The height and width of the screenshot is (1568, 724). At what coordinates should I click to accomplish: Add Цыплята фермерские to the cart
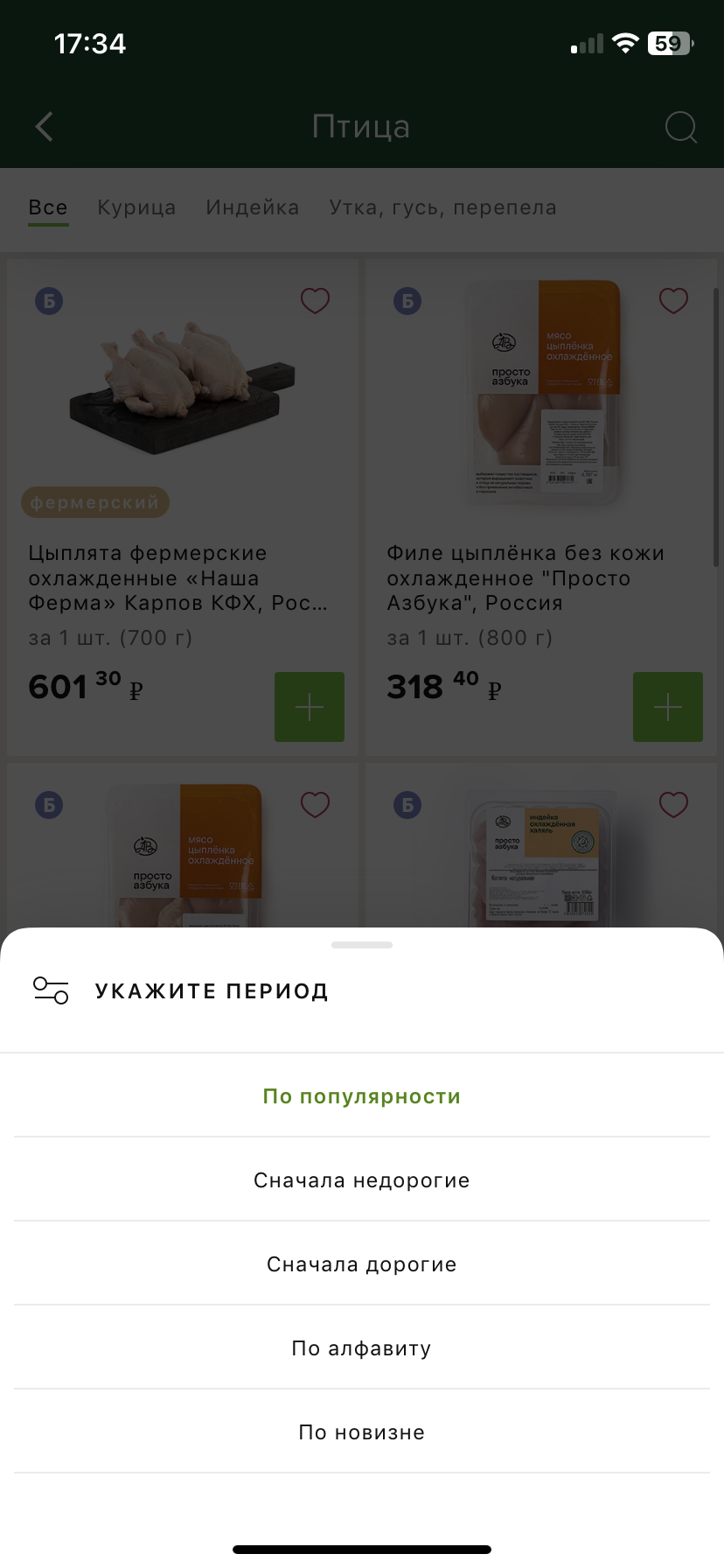[310, 707]
